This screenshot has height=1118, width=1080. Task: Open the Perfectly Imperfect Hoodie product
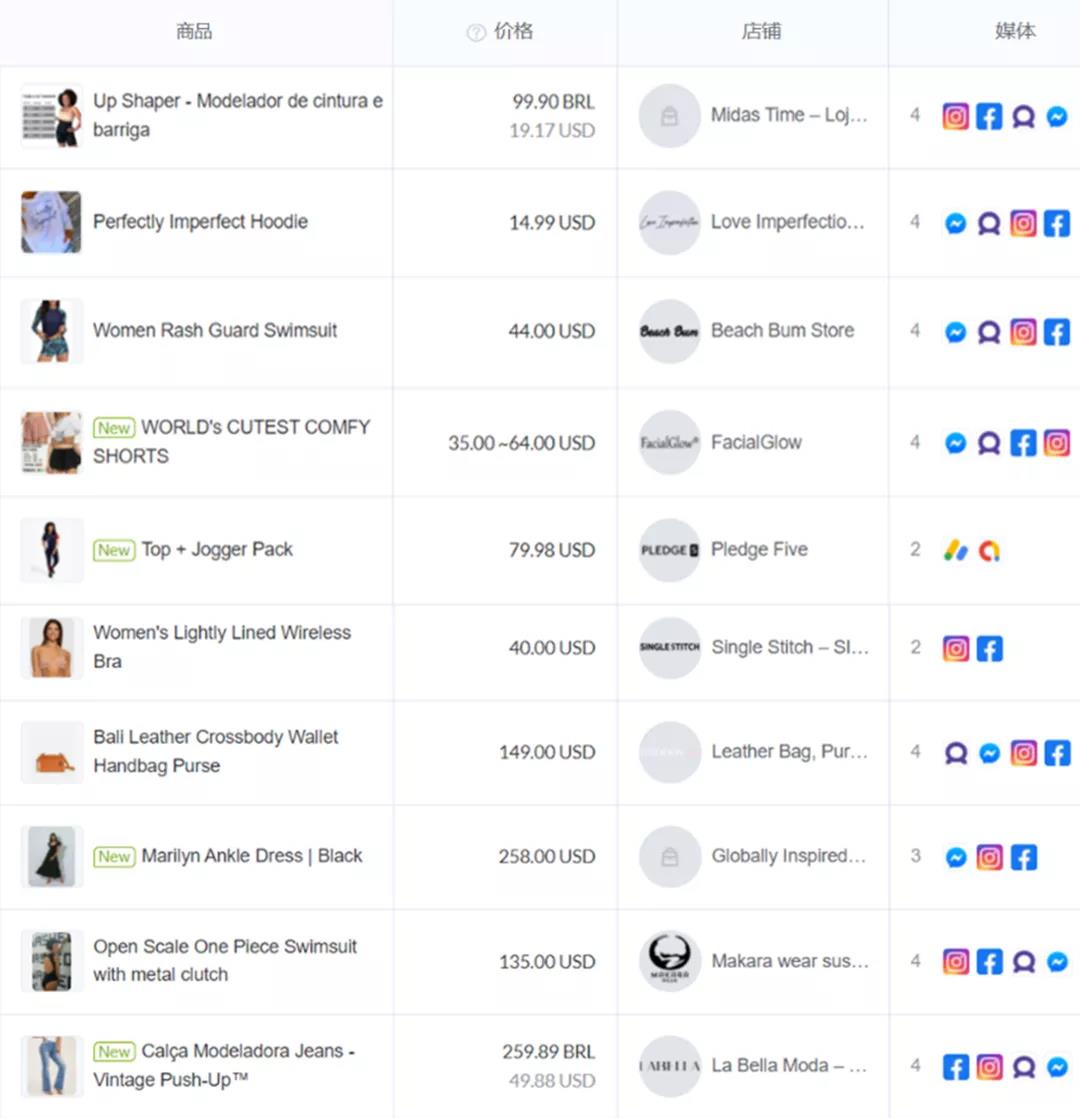pos(200,222)
